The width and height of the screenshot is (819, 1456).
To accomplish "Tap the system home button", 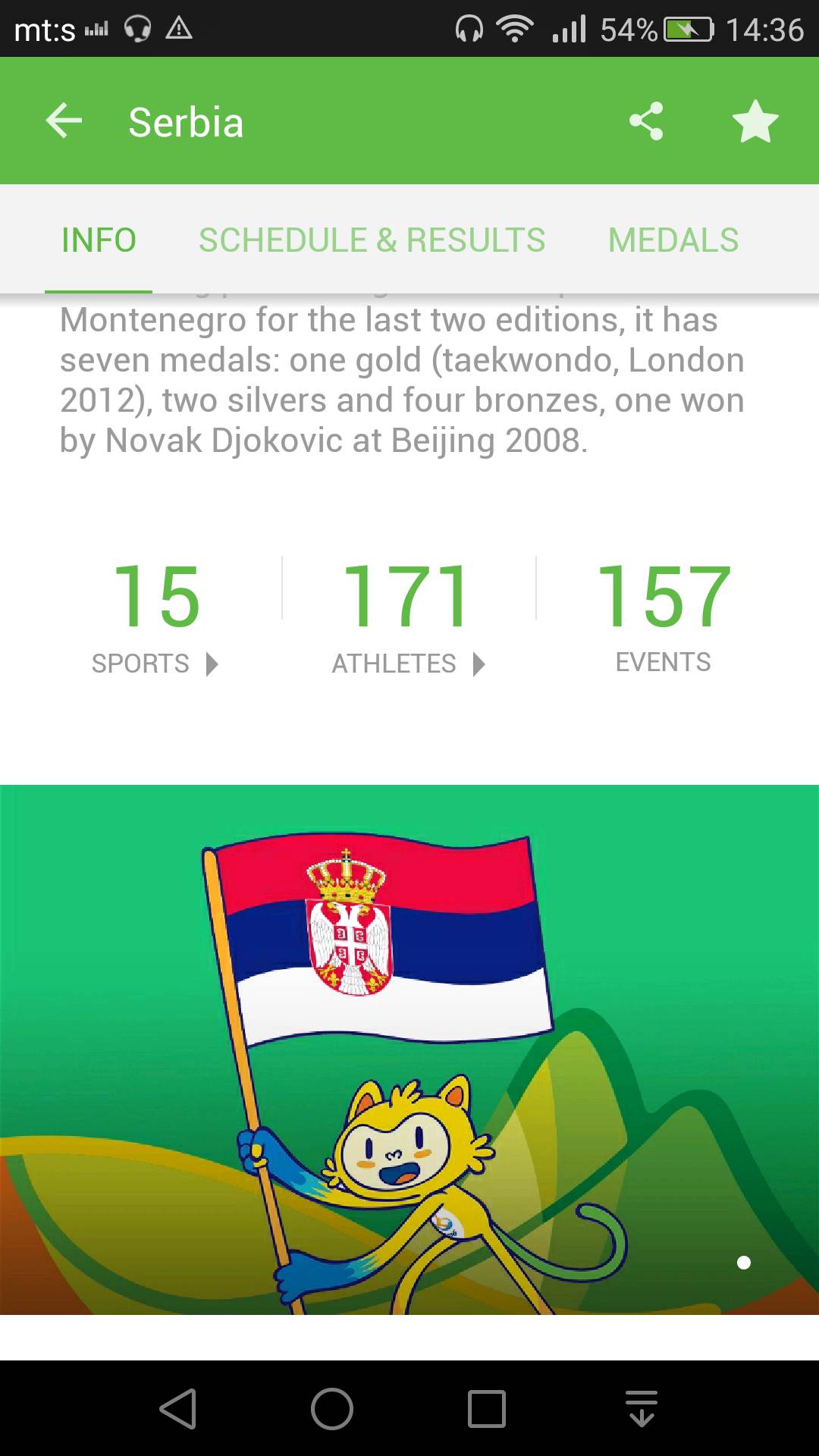I will (332, 1409).
